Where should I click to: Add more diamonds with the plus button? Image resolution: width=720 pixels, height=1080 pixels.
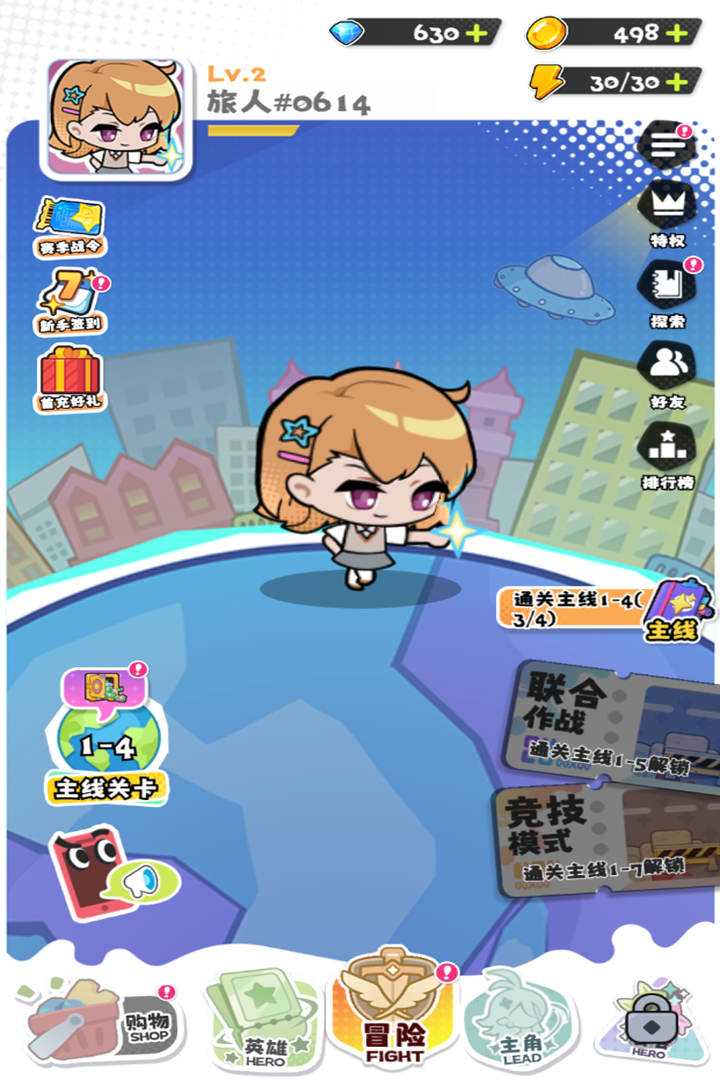pyautogui.click(x=477, y=33)
